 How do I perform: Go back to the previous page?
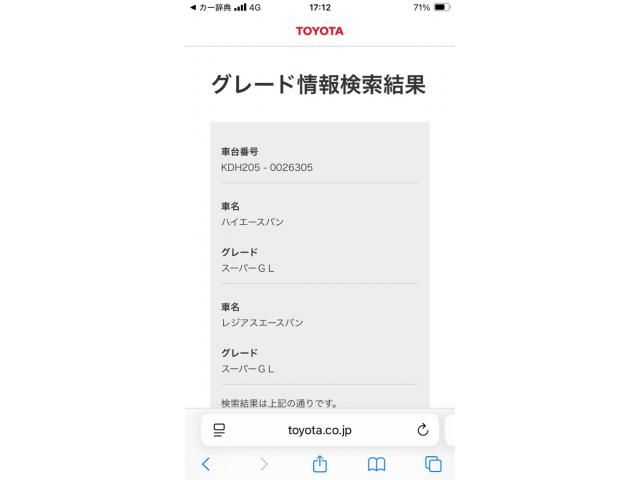[206, 464]
